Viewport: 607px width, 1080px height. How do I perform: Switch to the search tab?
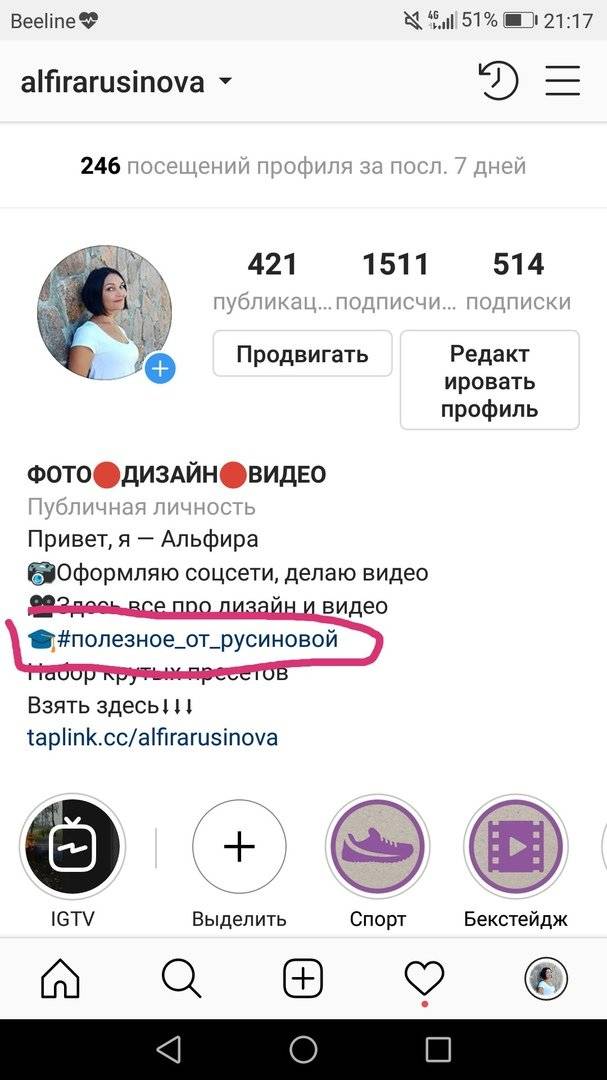(181, 979)
